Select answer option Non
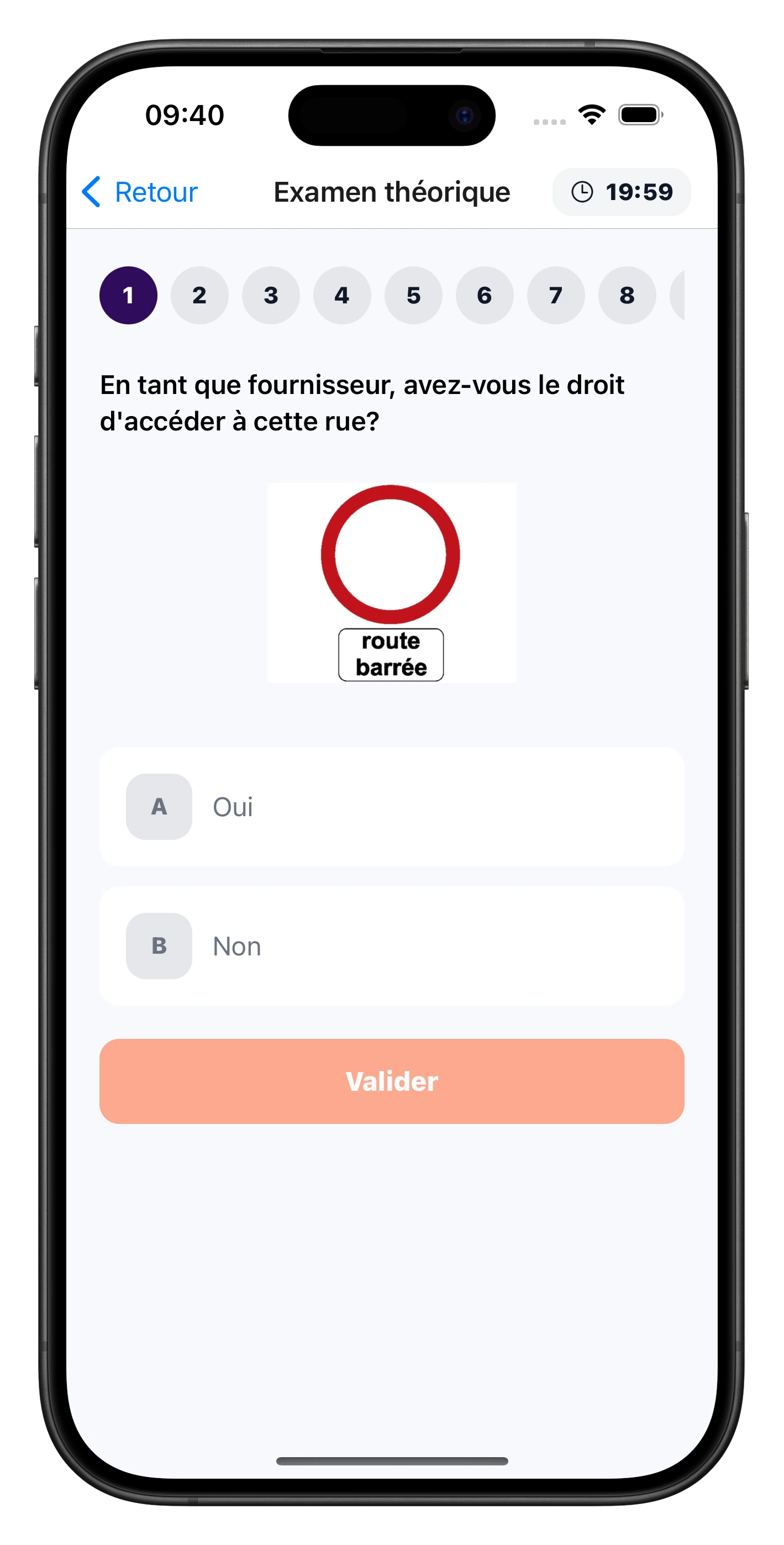 (x=391, y=945)
